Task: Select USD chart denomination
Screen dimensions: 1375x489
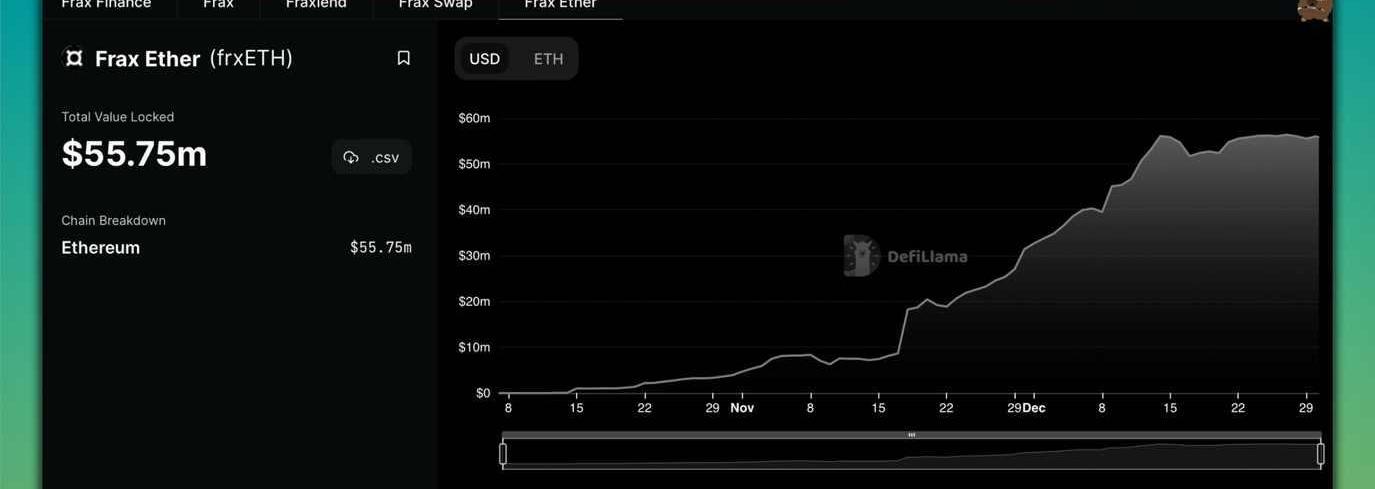Action: [485, 59]
